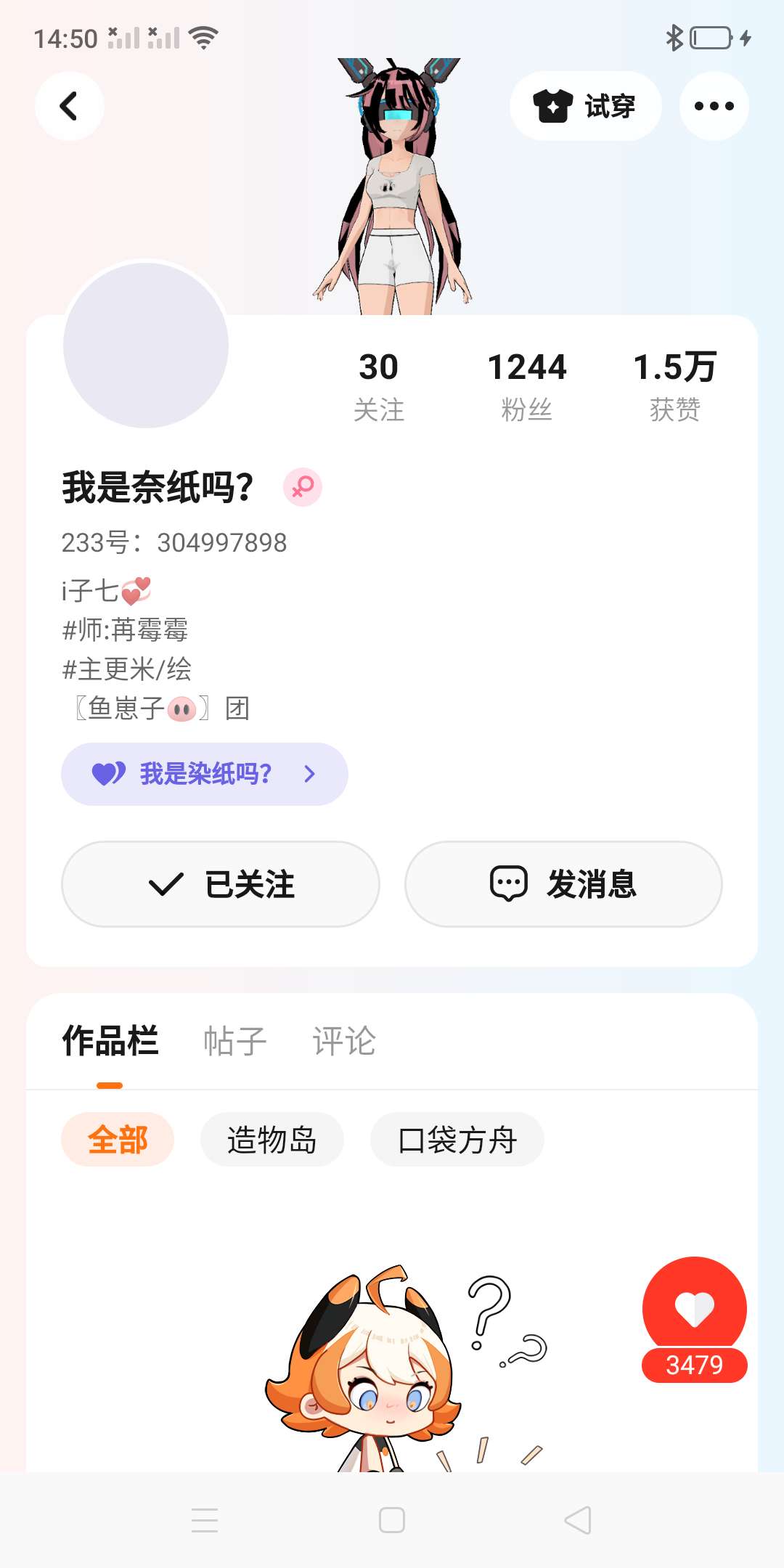Send a message via 发消息
784x1568 pixels.
[x=563, y=884]
